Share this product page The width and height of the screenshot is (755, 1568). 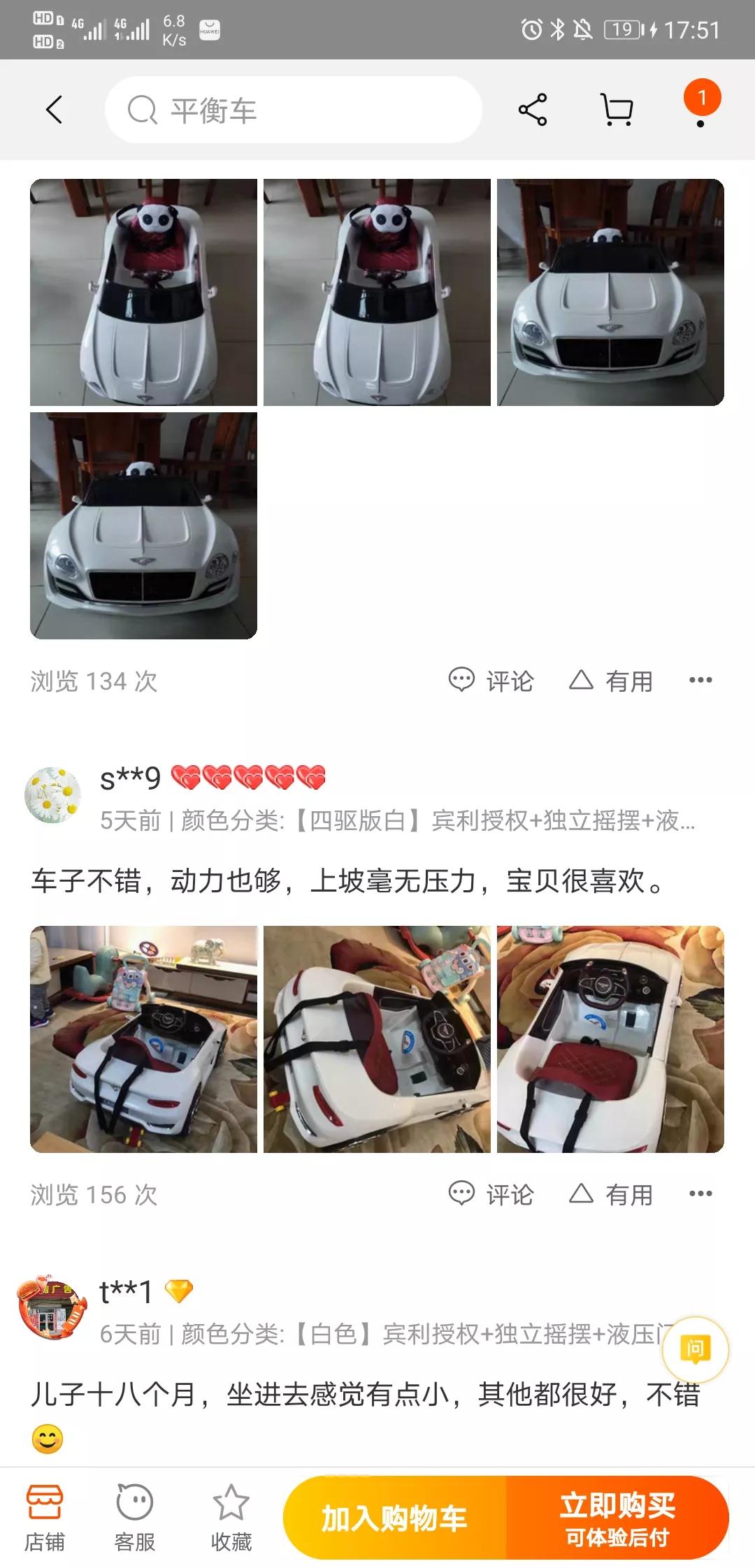[x=533, y=110]
